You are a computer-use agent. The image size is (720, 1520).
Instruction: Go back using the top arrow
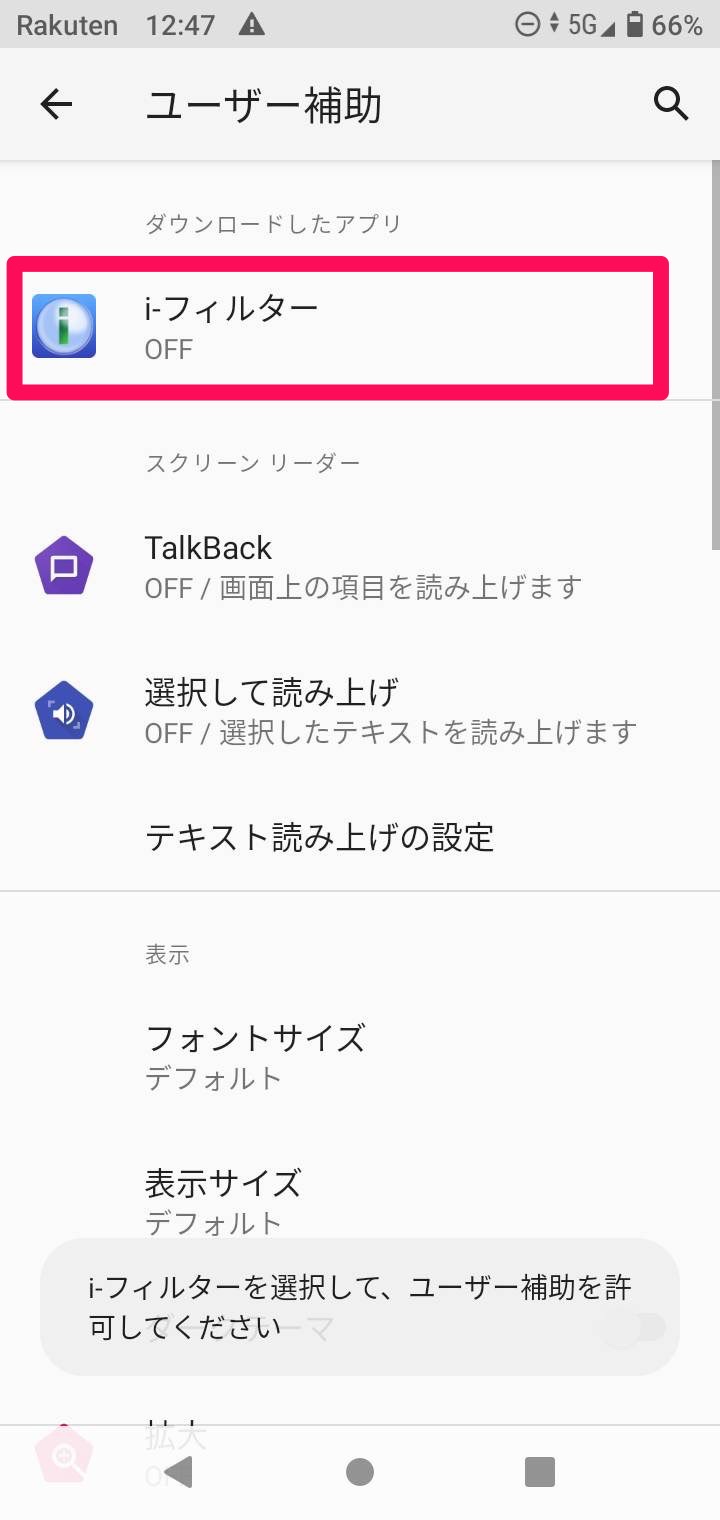pyautogui.click(x=56, y=104)
